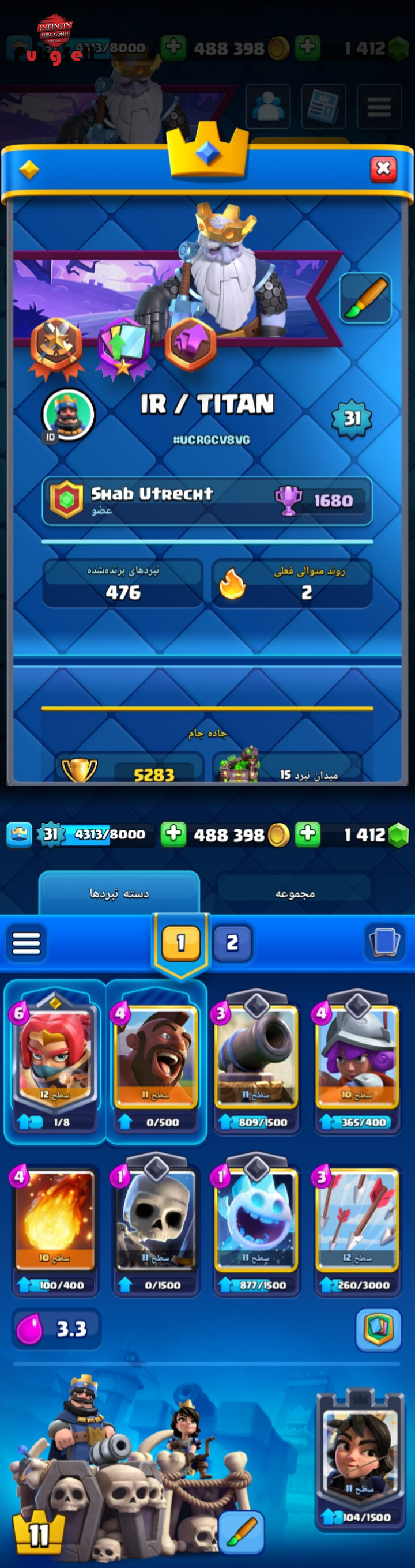Switch to the مجموعه tab

[x=295, y=893]
